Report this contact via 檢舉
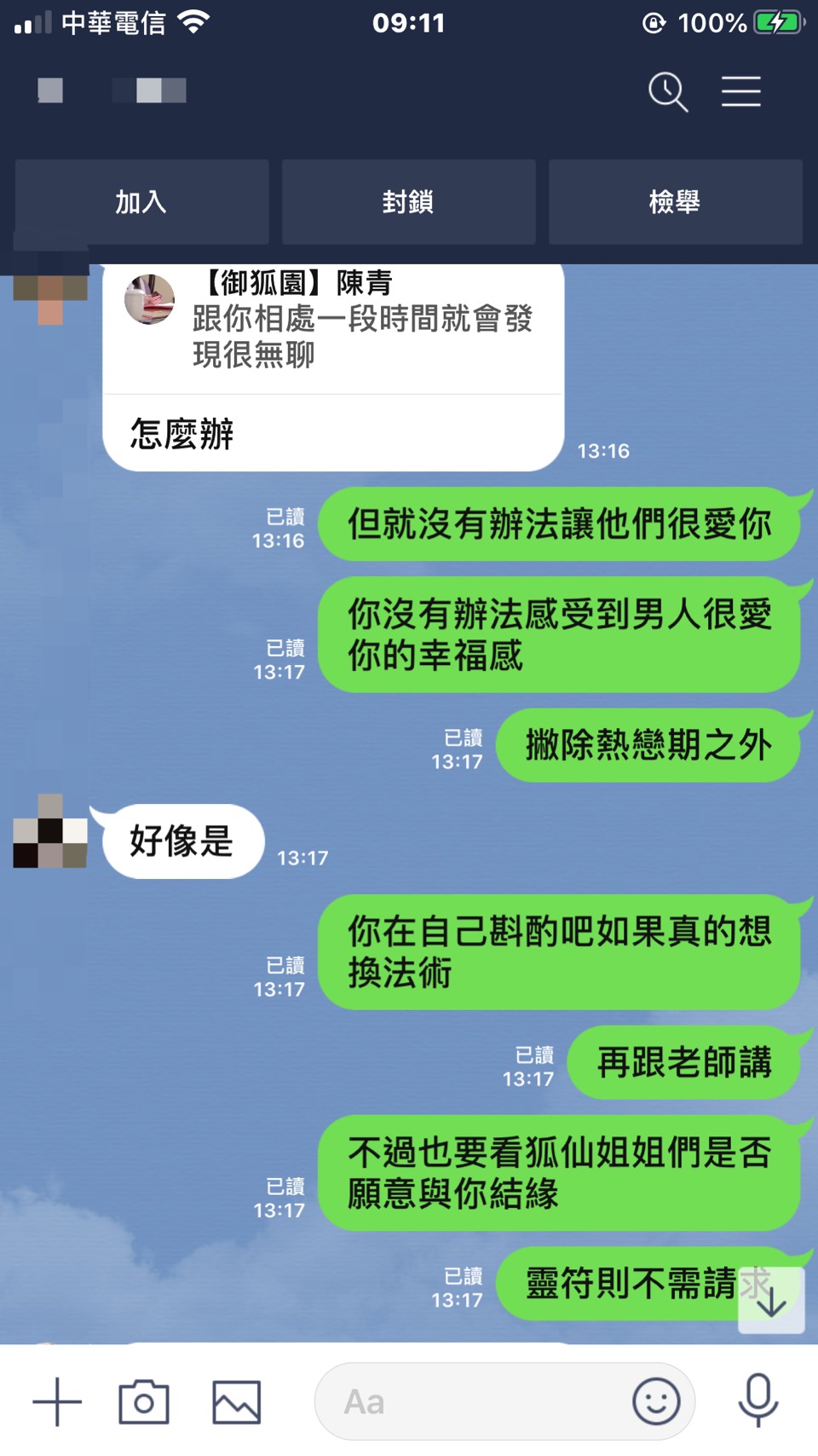The height and width of the screenshot is (1456, 818). pos(675,202)
